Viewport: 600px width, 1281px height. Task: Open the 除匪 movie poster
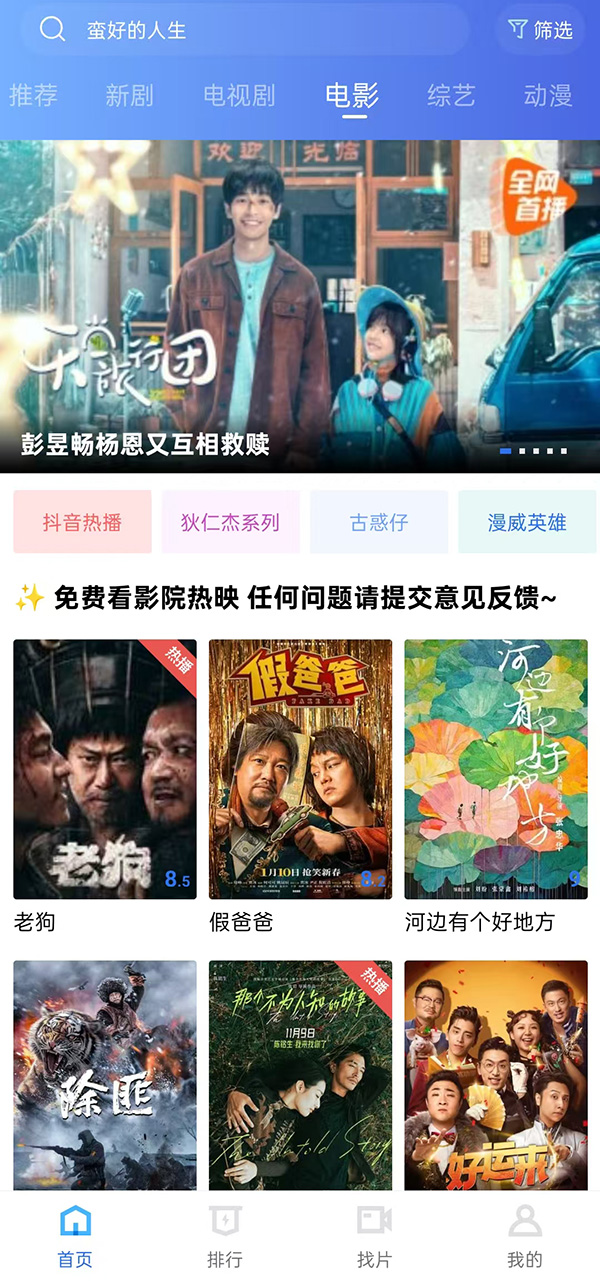(105, 1075)
